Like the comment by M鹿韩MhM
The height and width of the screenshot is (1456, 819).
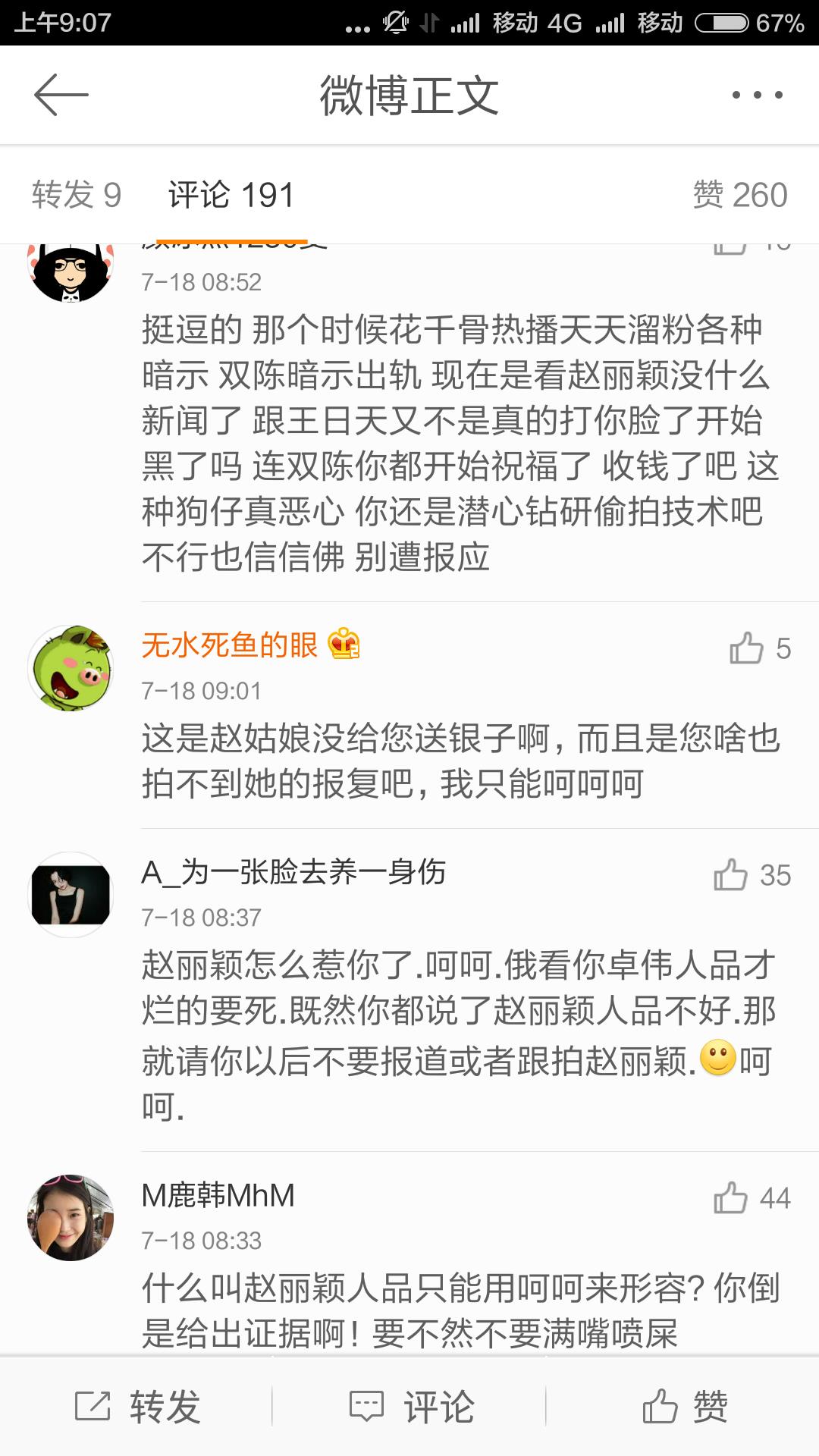click(731, 1198)
